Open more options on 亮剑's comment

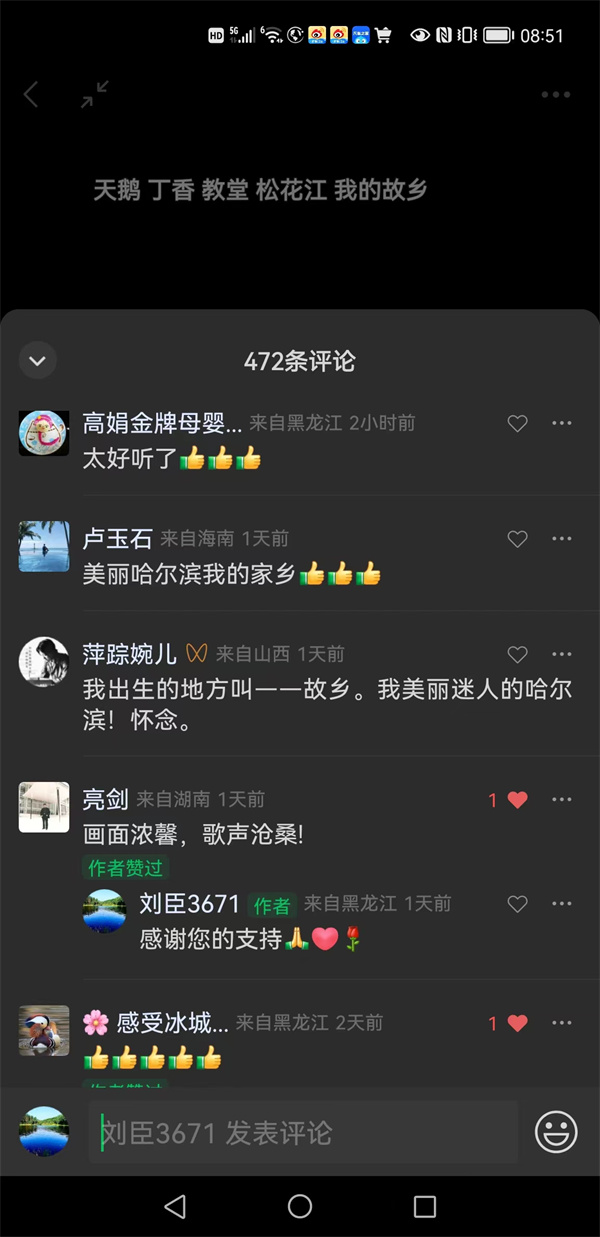[x=562, y=800]
